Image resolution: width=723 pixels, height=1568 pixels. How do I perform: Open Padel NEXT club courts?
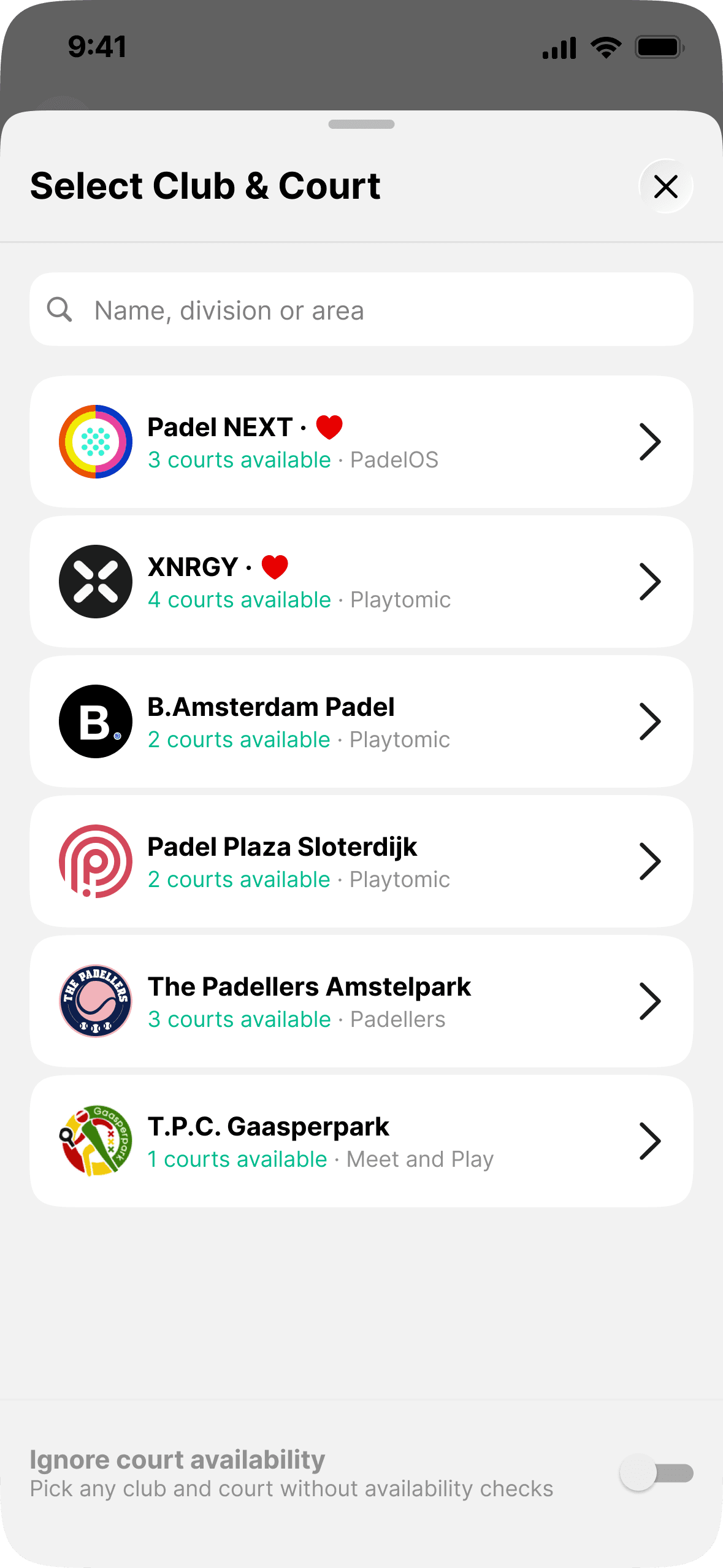(361, 442)
